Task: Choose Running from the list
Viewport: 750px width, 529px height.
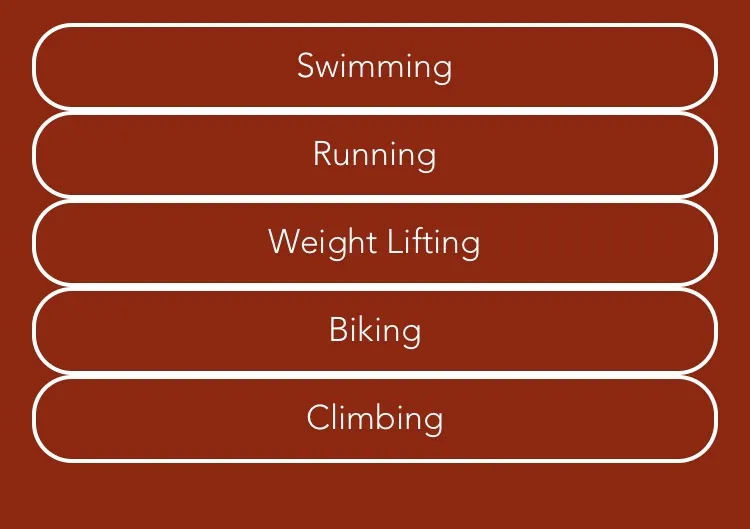Action: coord(375,155)
